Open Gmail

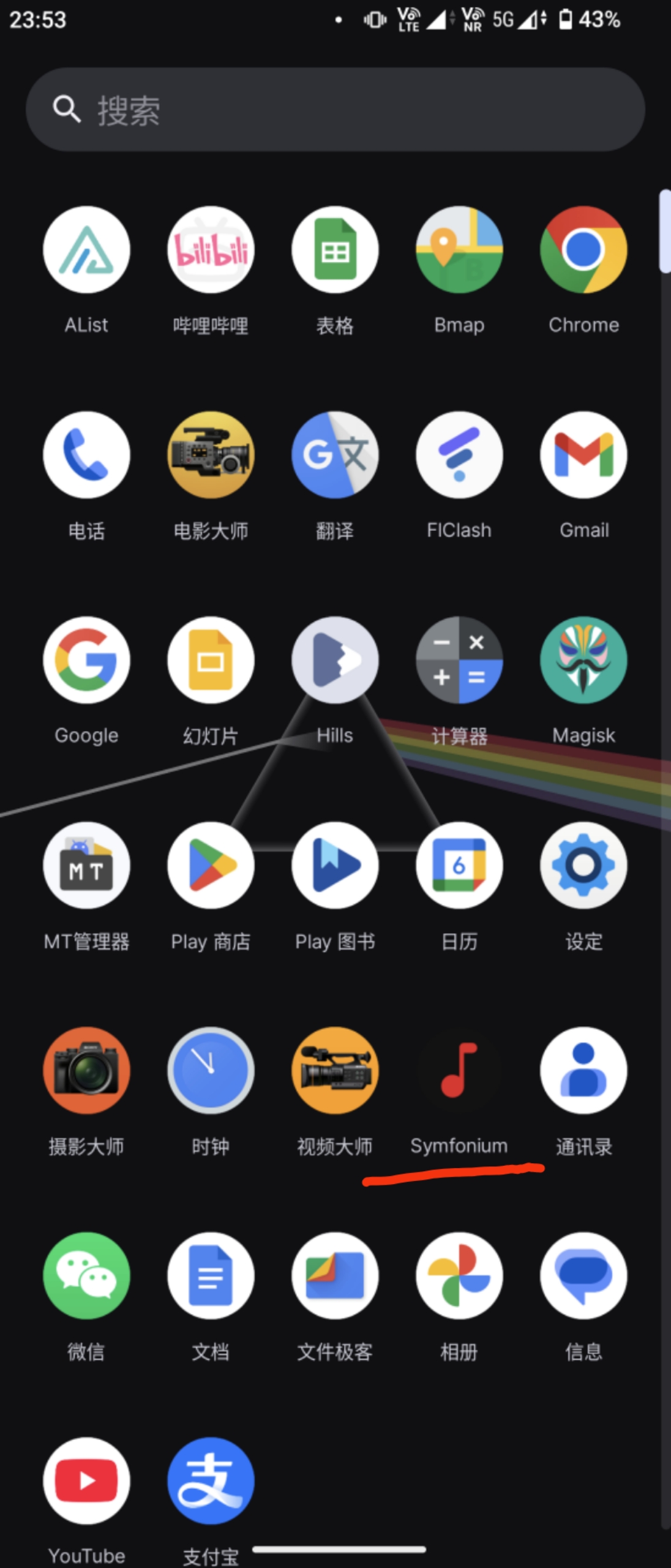pyautogui.click(x=583, y=455)
